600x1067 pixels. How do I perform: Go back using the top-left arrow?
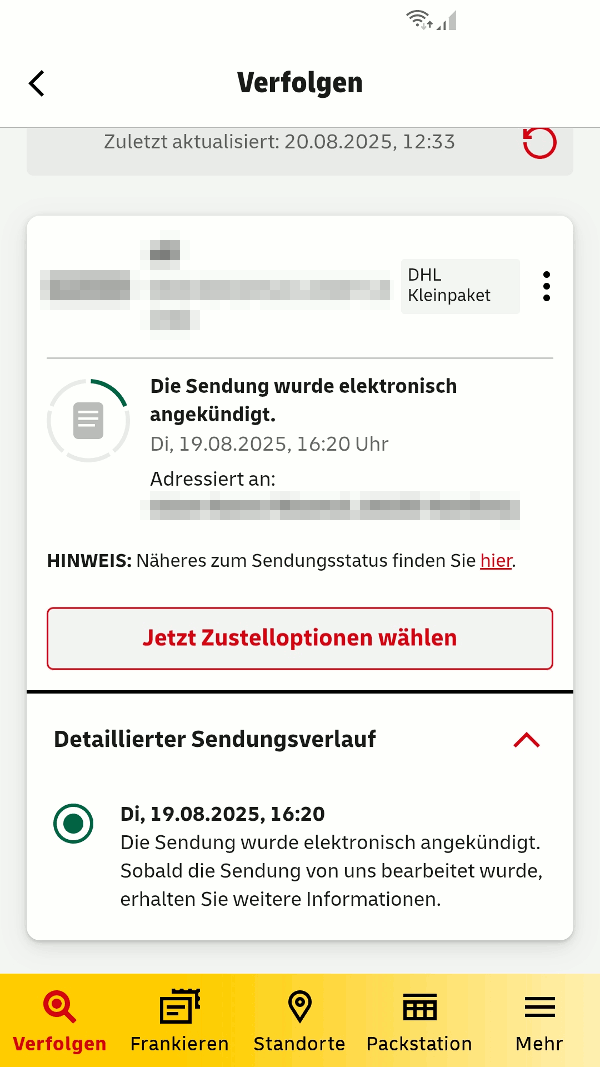coord(37,84)
